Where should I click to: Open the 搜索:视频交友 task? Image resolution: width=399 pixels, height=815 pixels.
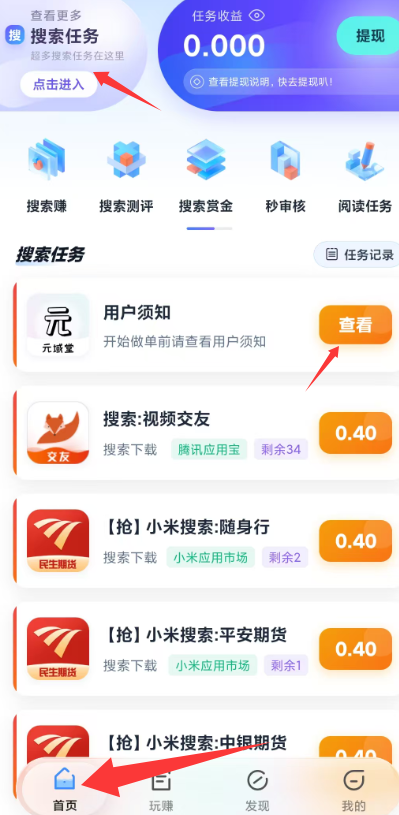[205, 432]
